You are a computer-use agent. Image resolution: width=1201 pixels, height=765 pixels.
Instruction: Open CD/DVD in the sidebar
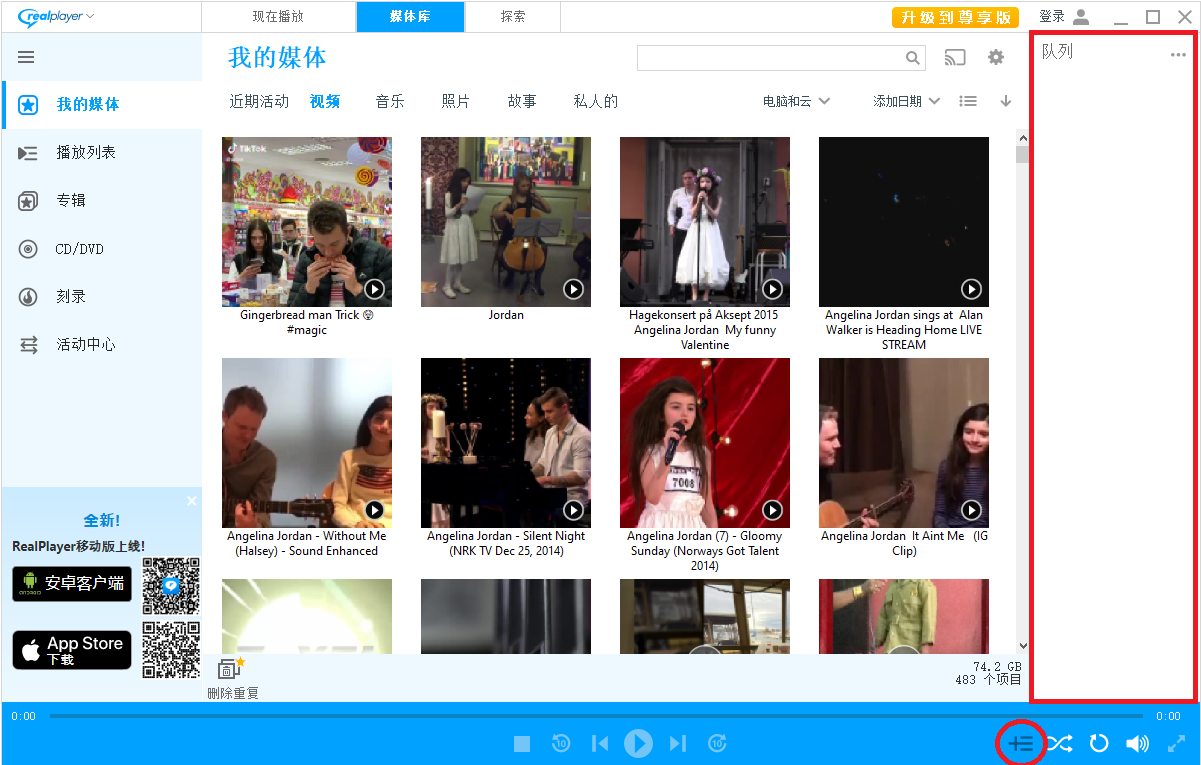point(79,249)
